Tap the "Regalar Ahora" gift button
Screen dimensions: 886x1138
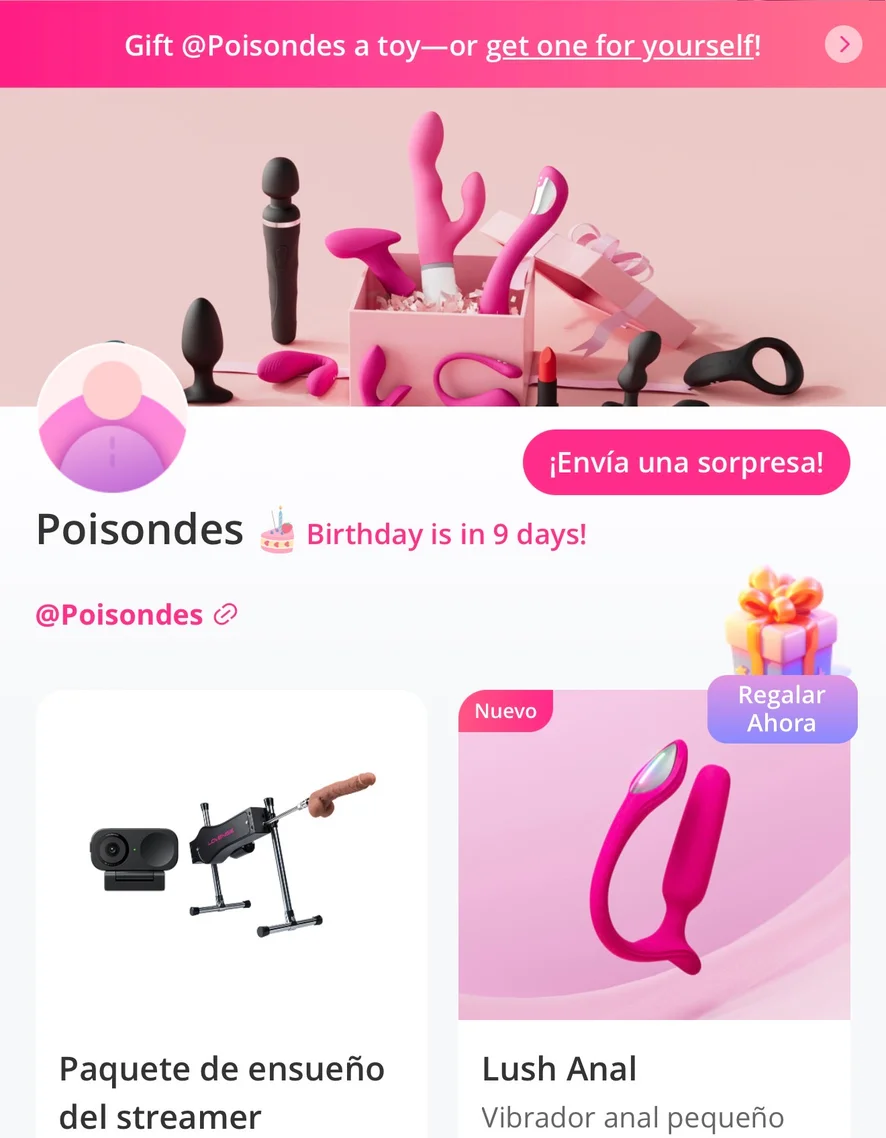pyautogui.click(x=782, y=709)
